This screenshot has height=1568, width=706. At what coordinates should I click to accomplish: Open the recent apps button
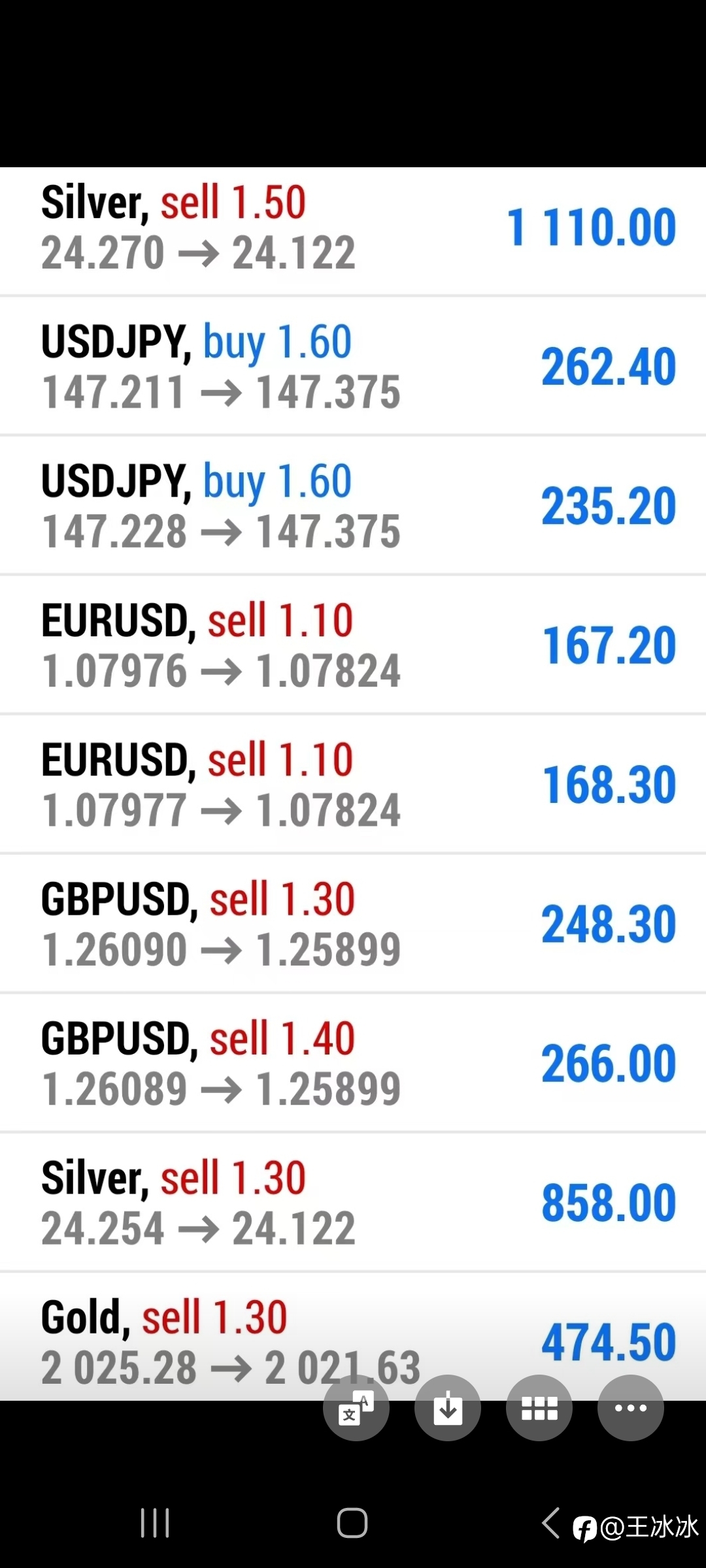click(x=155, y=1523)
